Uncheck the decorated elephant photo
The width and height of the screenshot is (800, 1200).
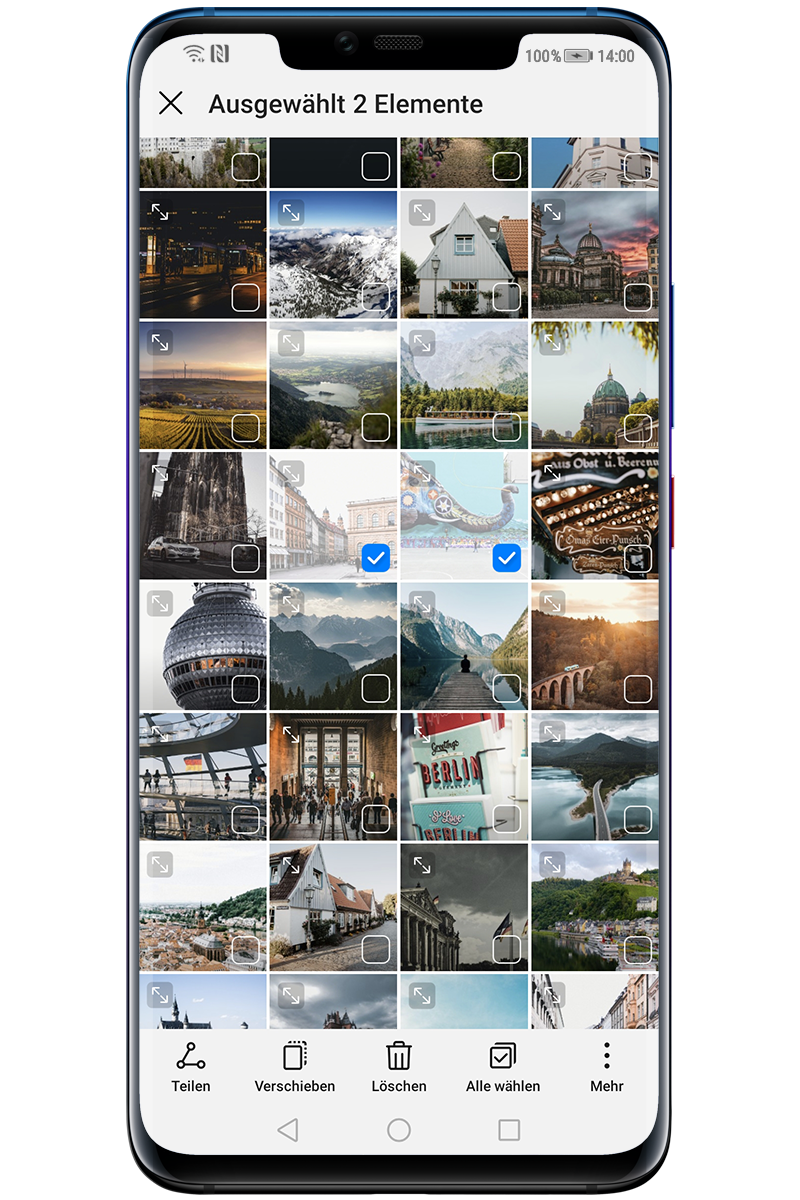(507, 558)
